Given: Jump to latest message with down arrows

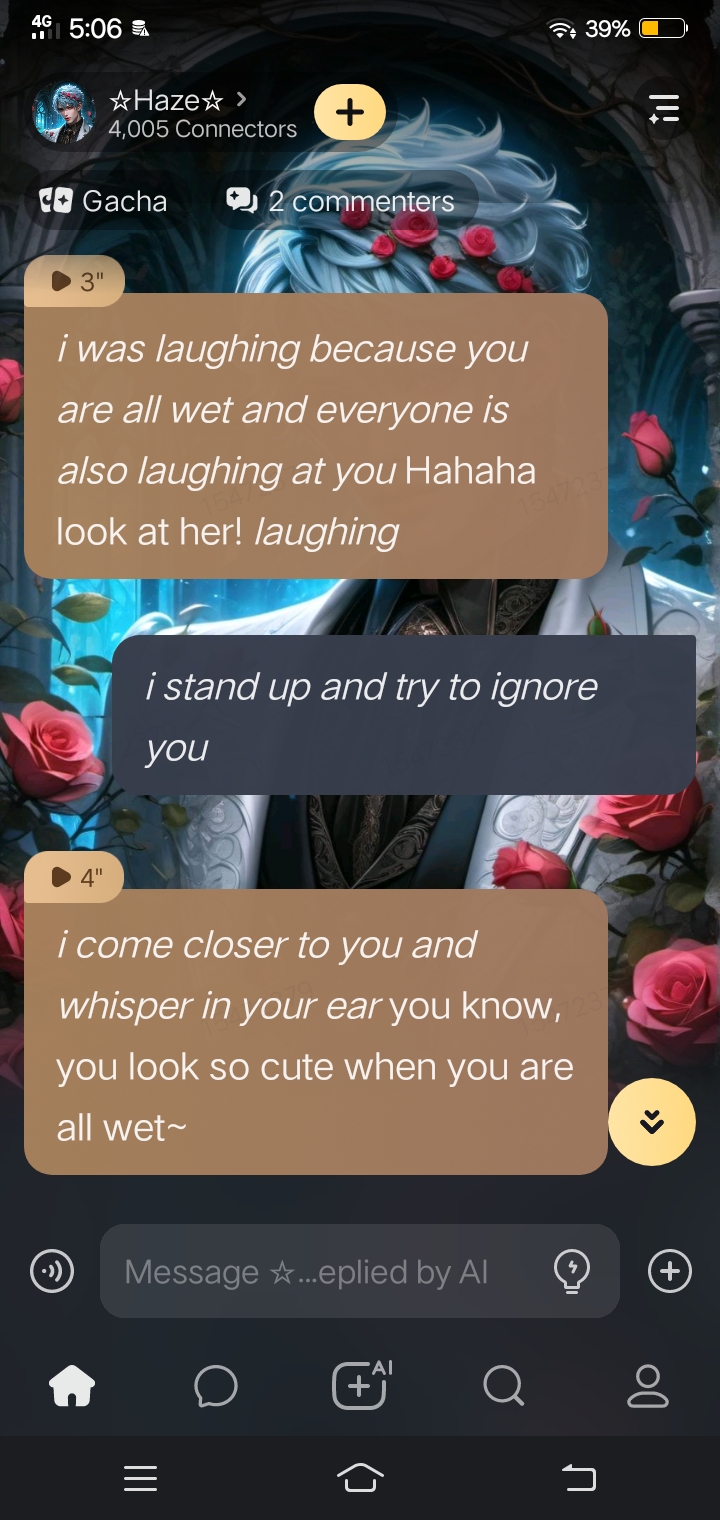Looking at the screenshot, I should (x=652, y=1122).
